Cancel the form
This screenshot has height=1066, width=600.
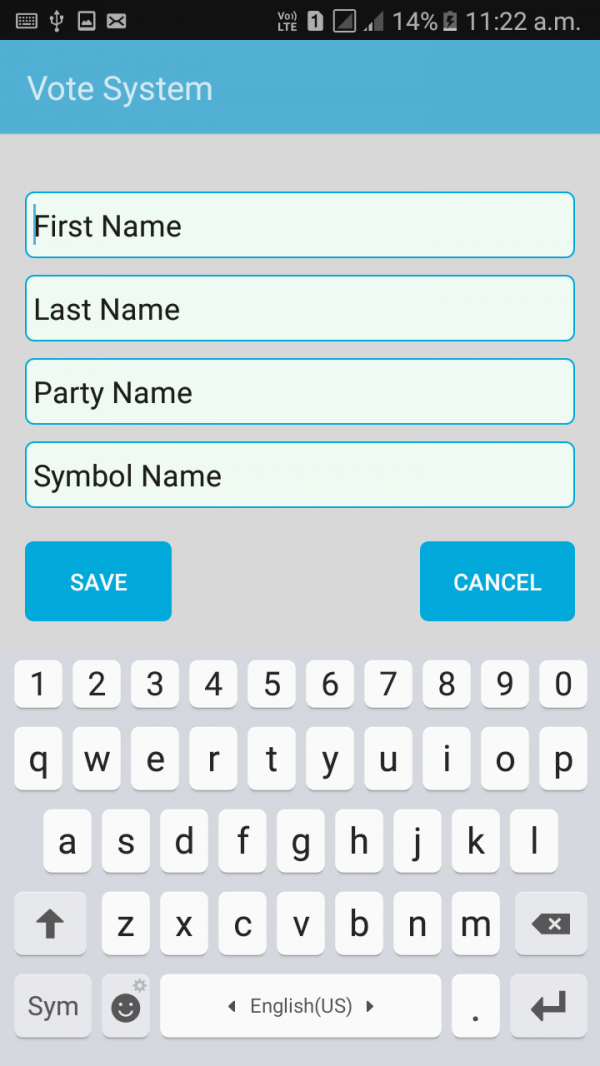[x=497, y=581]
